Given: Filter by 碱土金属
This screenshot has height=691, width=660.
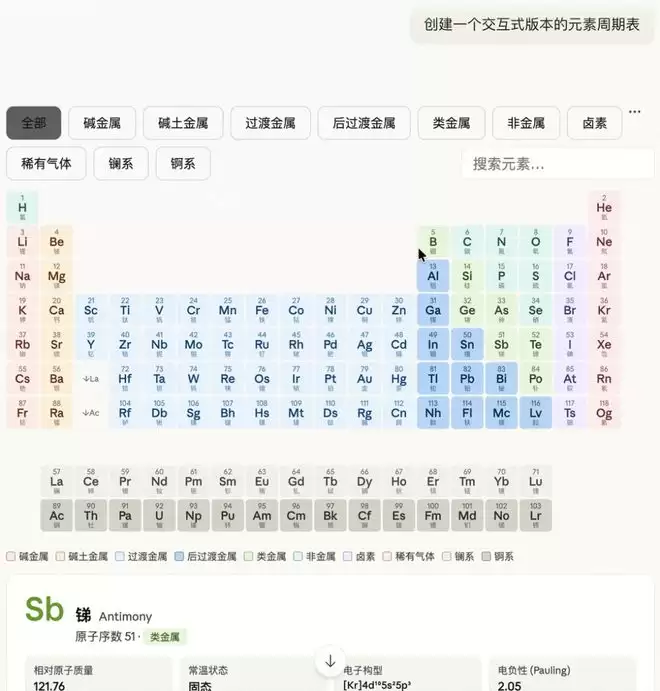Looking at the screenshot, I should 183,123.
